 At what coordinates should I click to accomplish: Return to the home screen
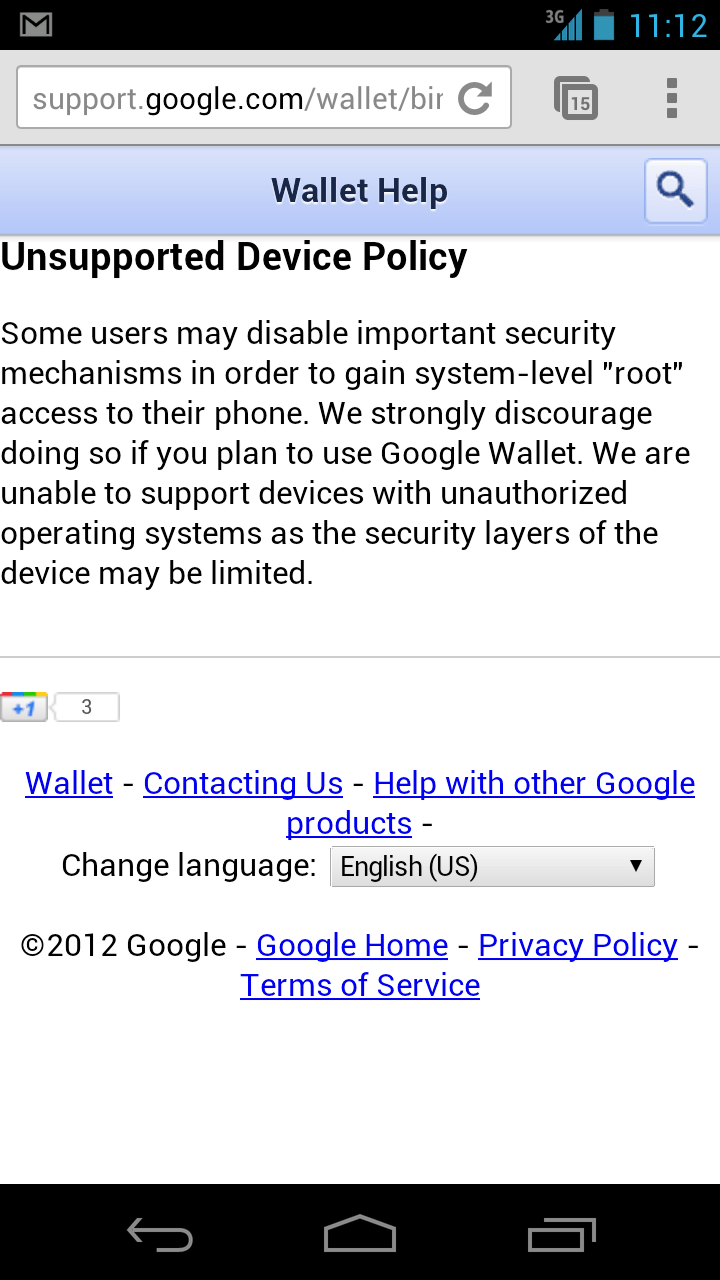pyautogui.click(x=360, y=1234)
